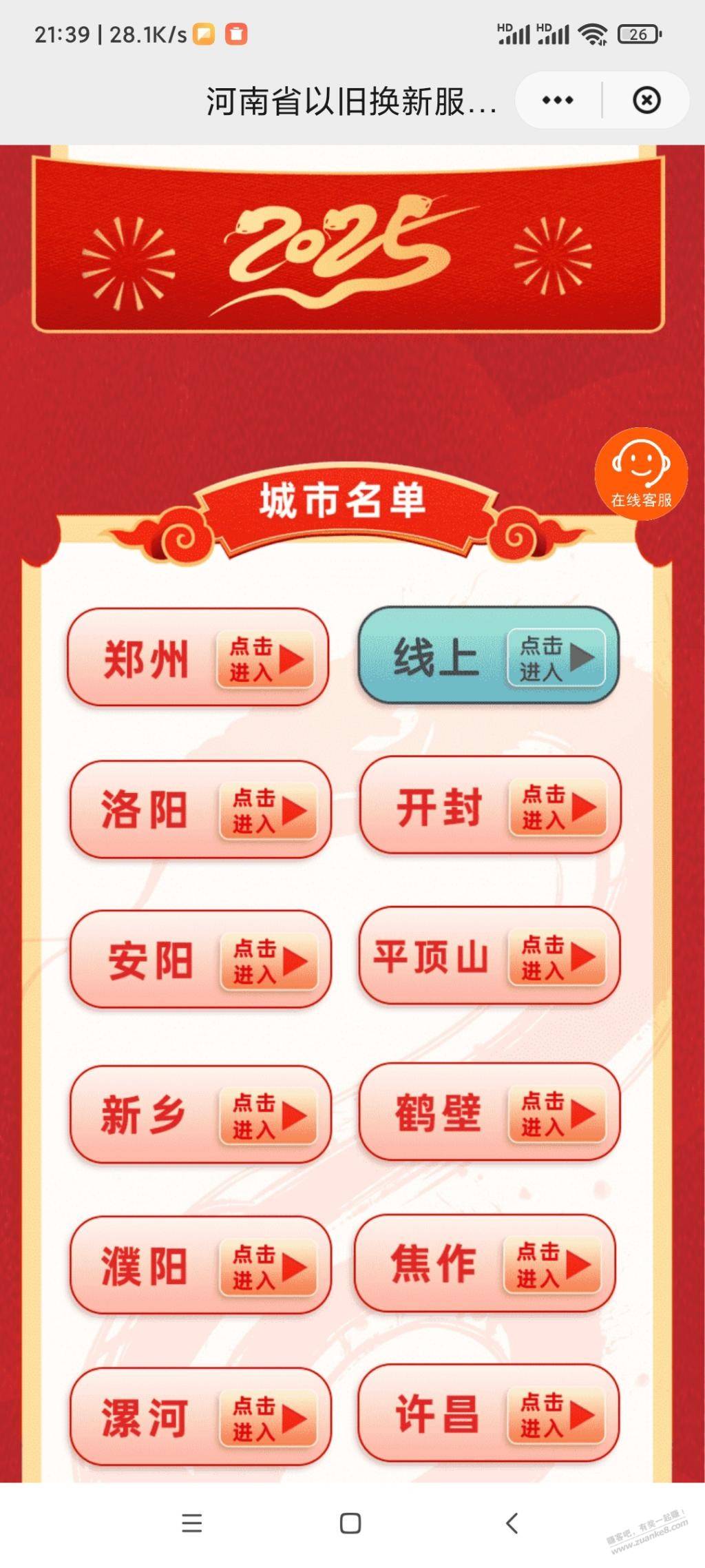Go back with the system back button
705x1568 pixels.
(511, 1523)
